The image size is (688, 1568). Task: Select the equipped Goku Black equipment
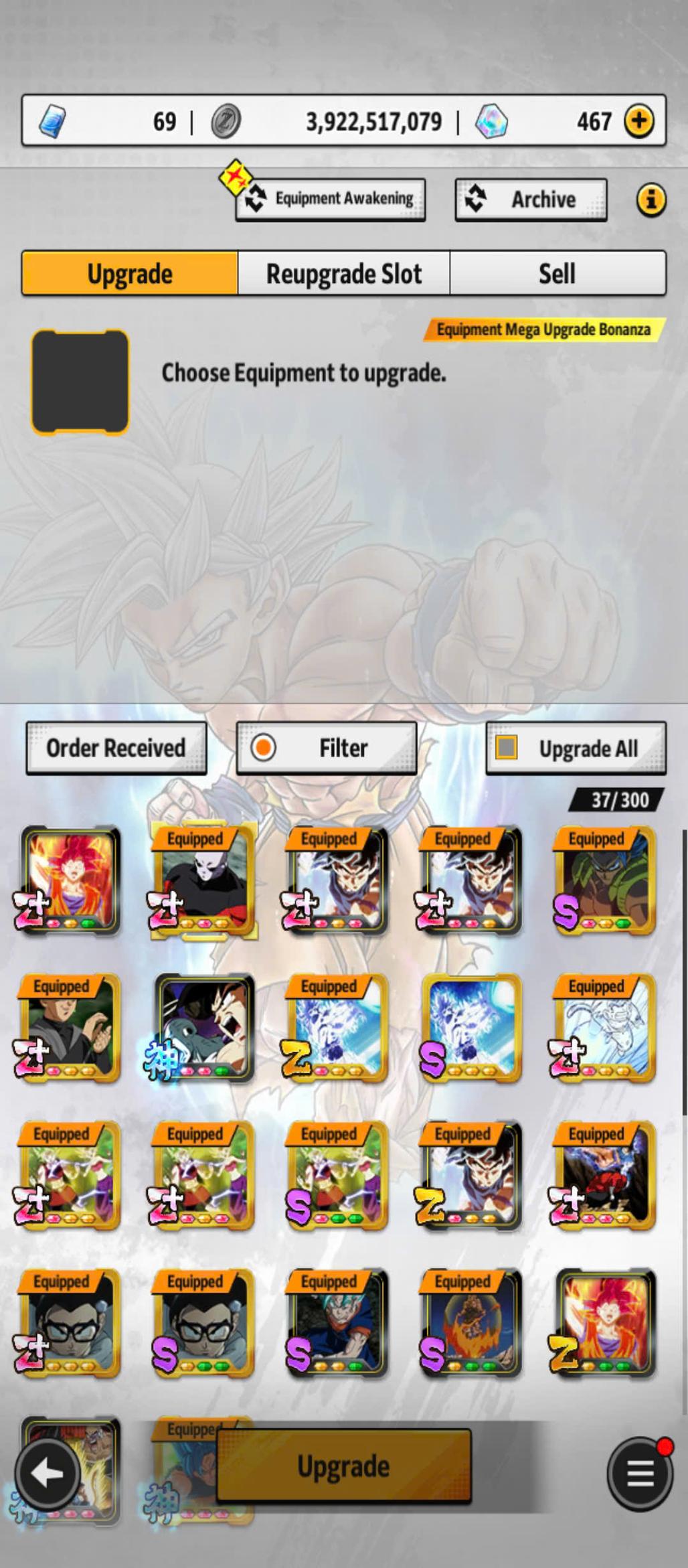70,1028
